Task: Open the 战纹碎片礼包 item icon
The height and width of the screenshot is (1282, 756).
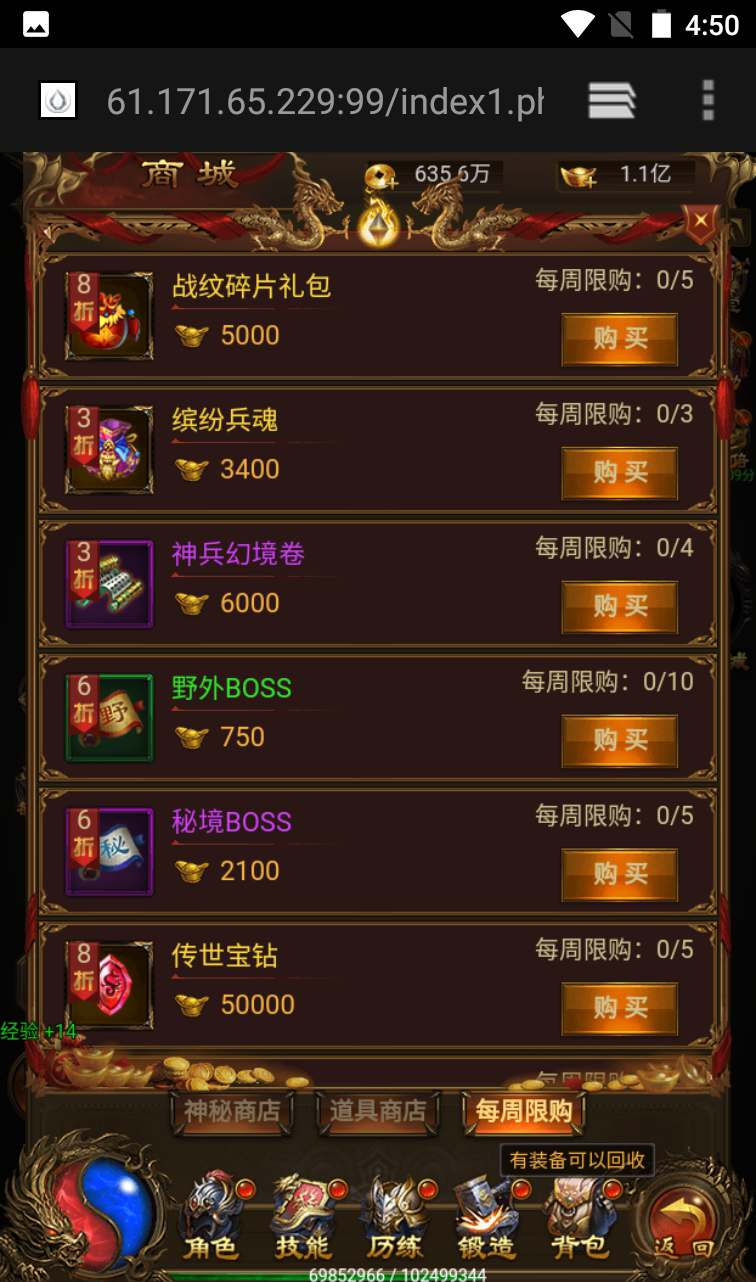Action: click(109, 316)
